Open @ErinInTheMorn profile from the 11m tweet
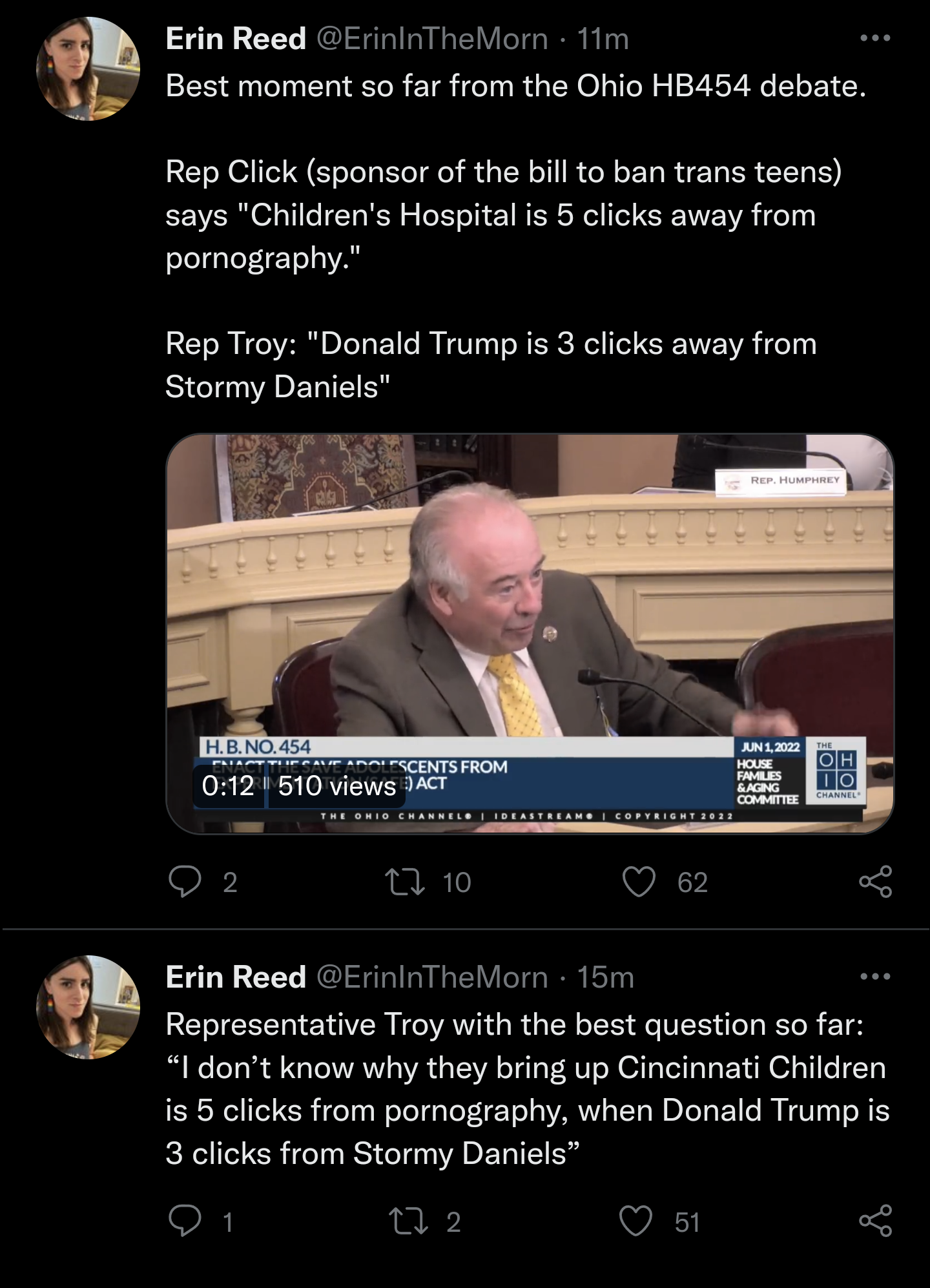 pos(432,39)
